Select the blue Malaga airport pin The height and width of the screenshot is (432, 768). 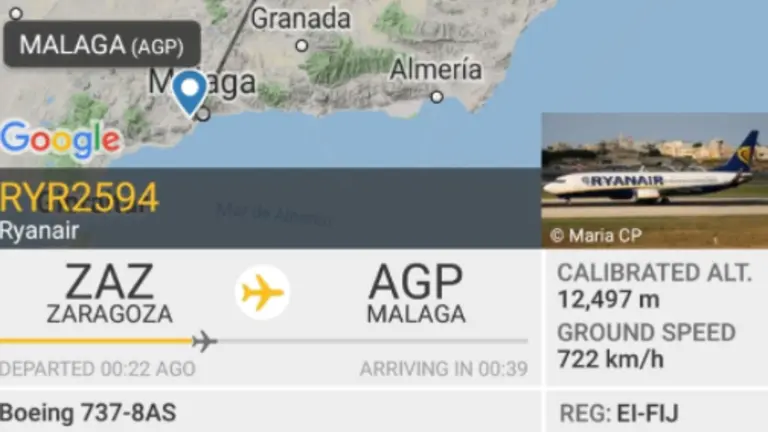[x=188, y=90]
